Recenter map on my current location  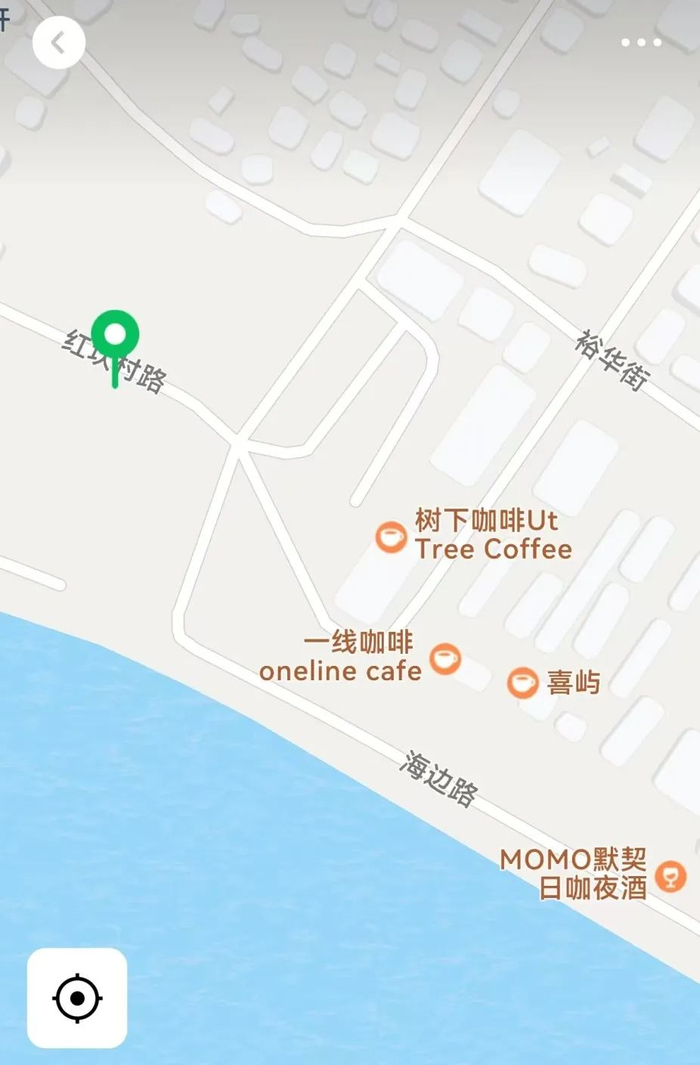(x=77, y=998)
